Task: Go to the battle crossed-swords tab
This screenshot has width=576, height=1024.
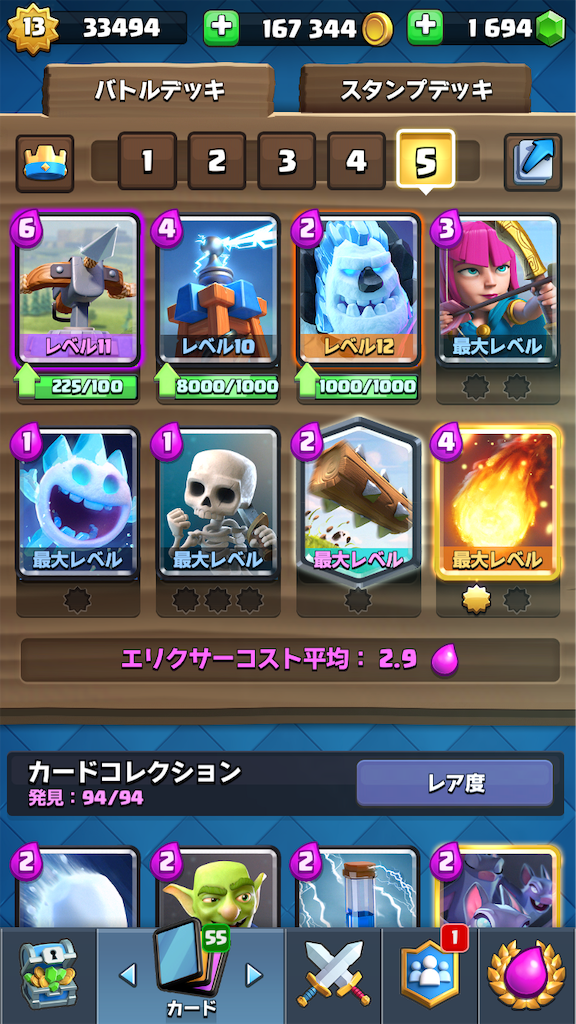Action: click(x=333, y=976)
